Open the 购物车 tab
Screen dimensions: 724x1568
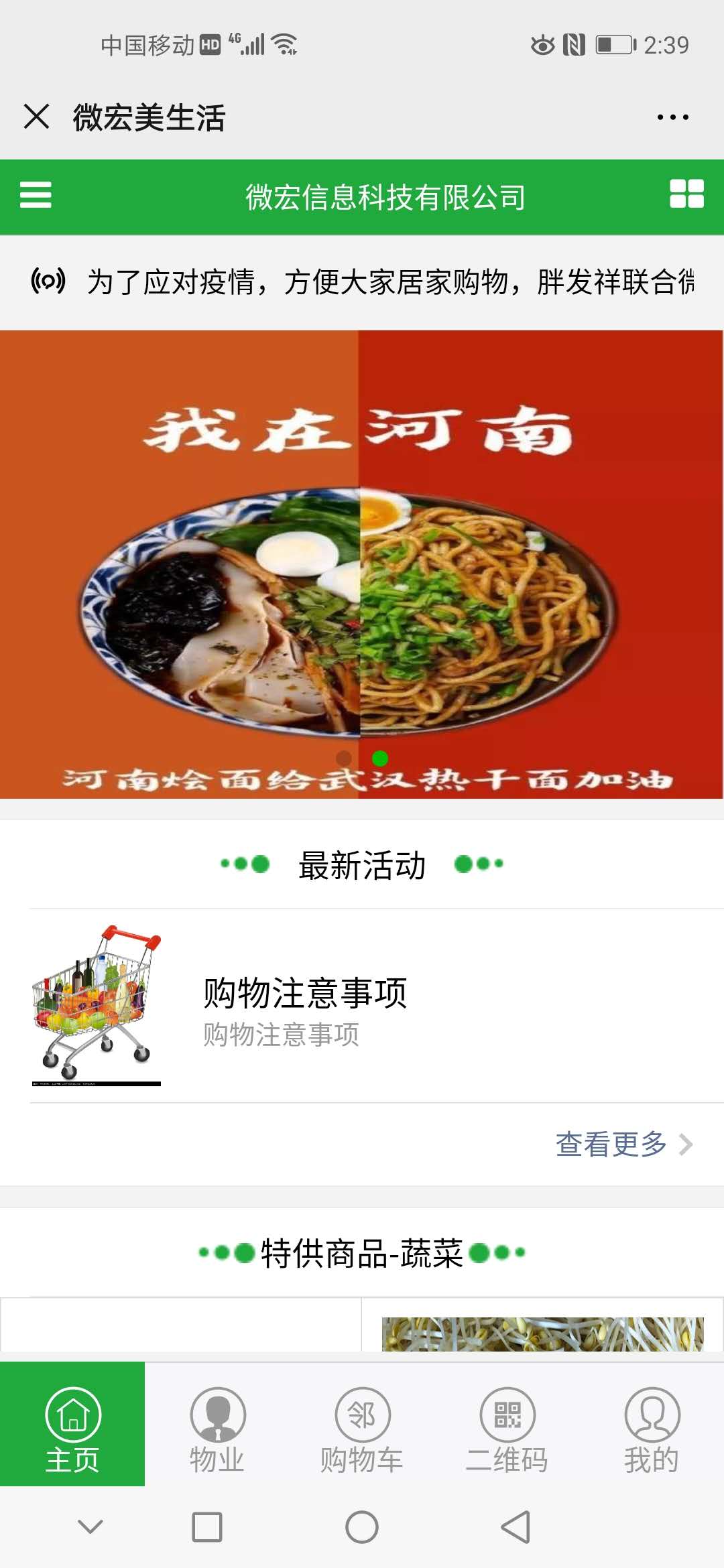362,1429
